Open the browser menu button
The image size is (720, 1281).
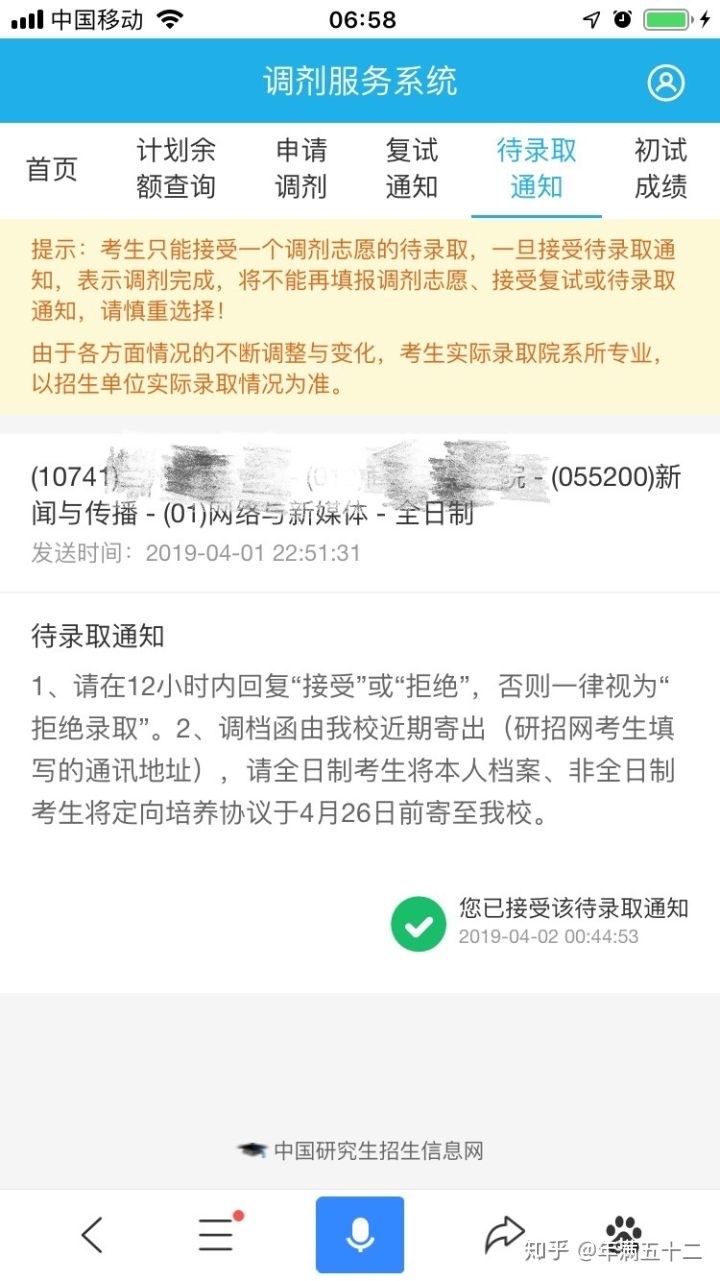coord(216,1235)
